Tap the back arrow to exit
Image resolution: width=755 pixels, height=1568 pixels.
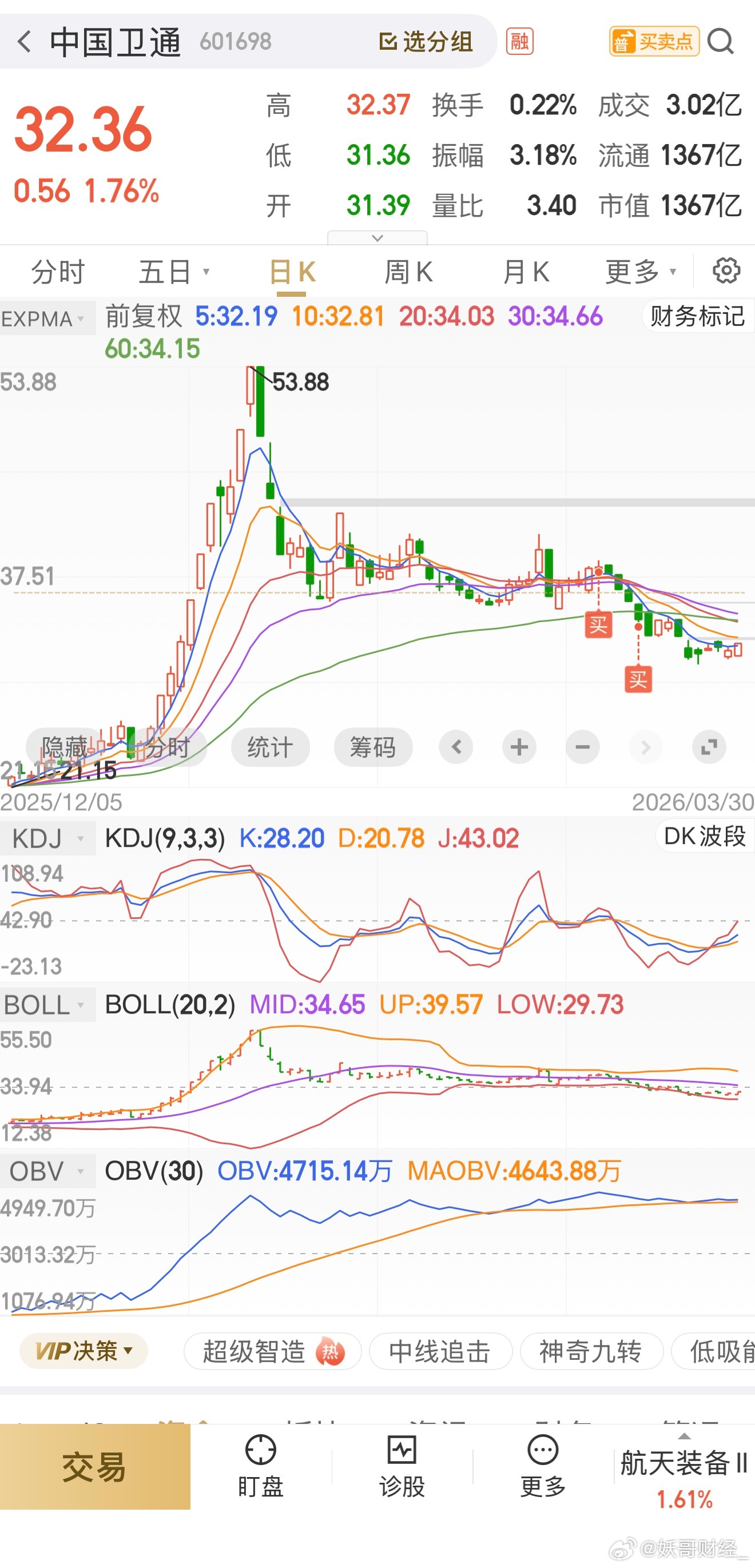[25, 42]
